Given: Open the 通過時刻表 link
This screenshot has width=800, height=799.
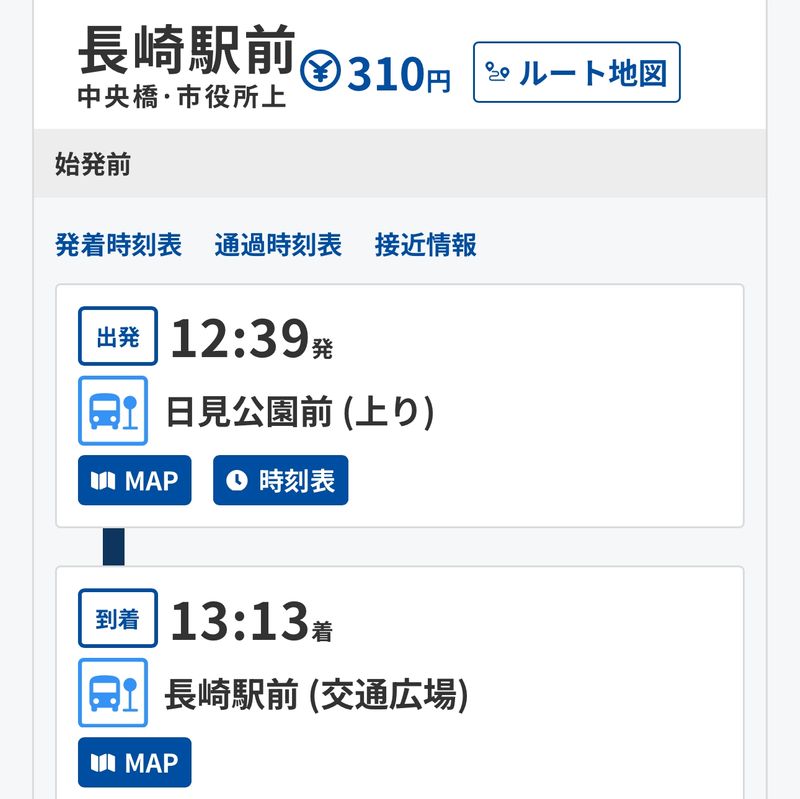Looking at the screenshot, I should 278,244.
